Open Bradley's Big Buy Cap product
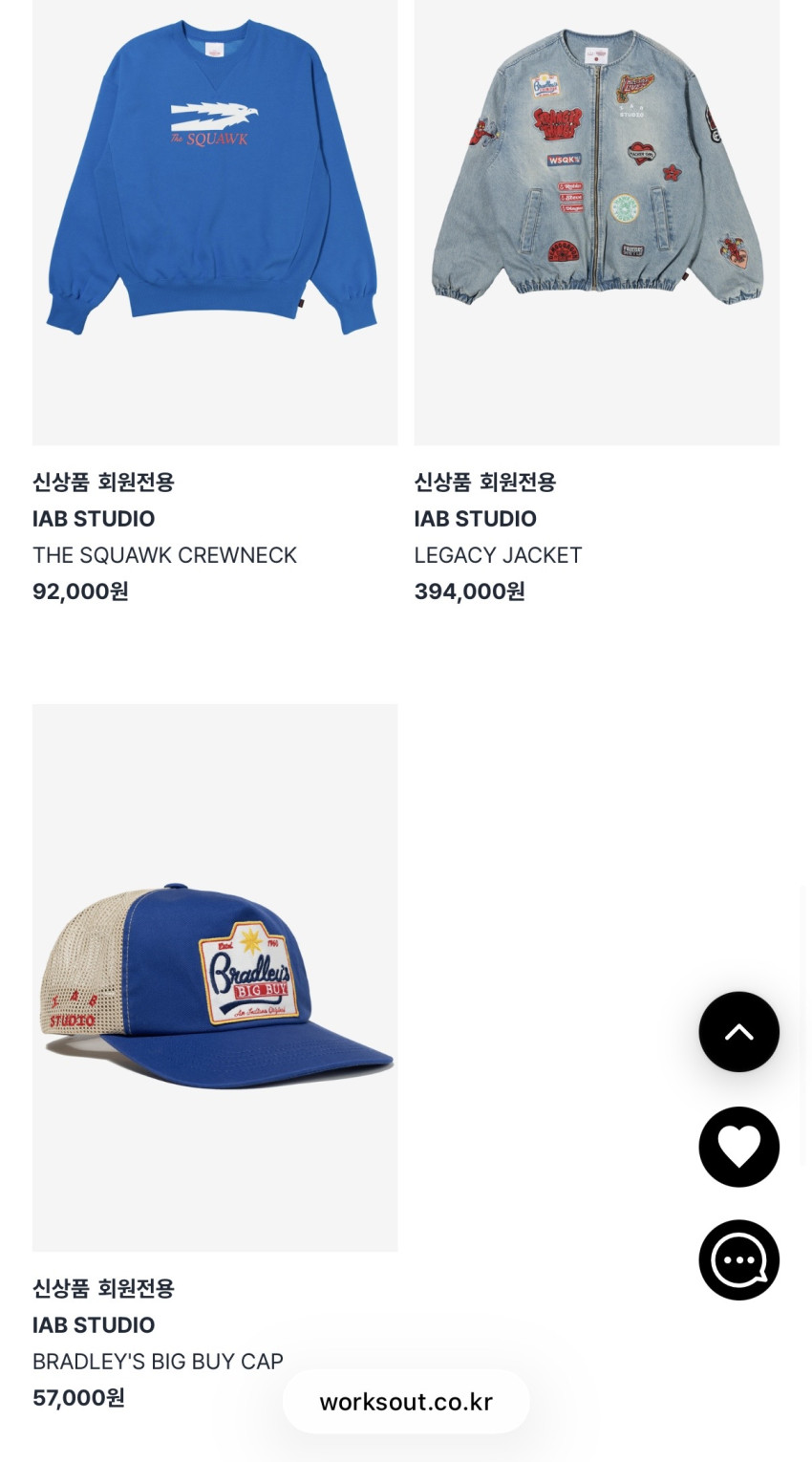The image size is (812, 1462). (x=214, y=977)
